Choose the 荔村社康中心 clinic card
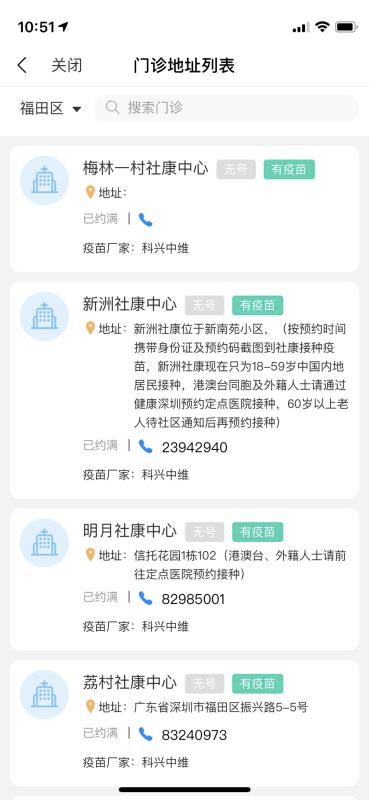This screenshot has width=369, height=800. point(184,723)
